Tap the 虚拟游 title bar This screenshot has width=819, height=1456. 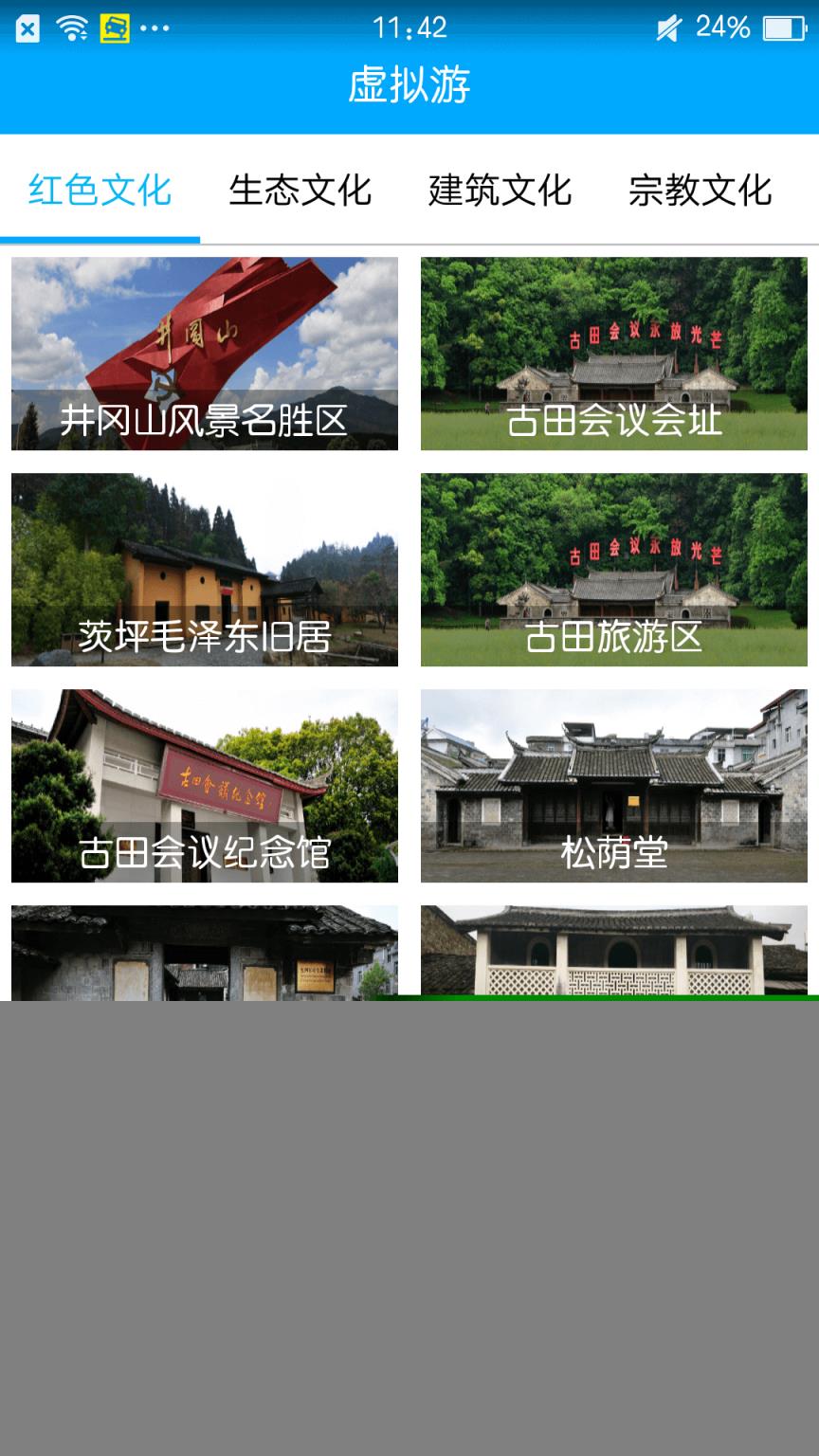click(x=409, y=83)
